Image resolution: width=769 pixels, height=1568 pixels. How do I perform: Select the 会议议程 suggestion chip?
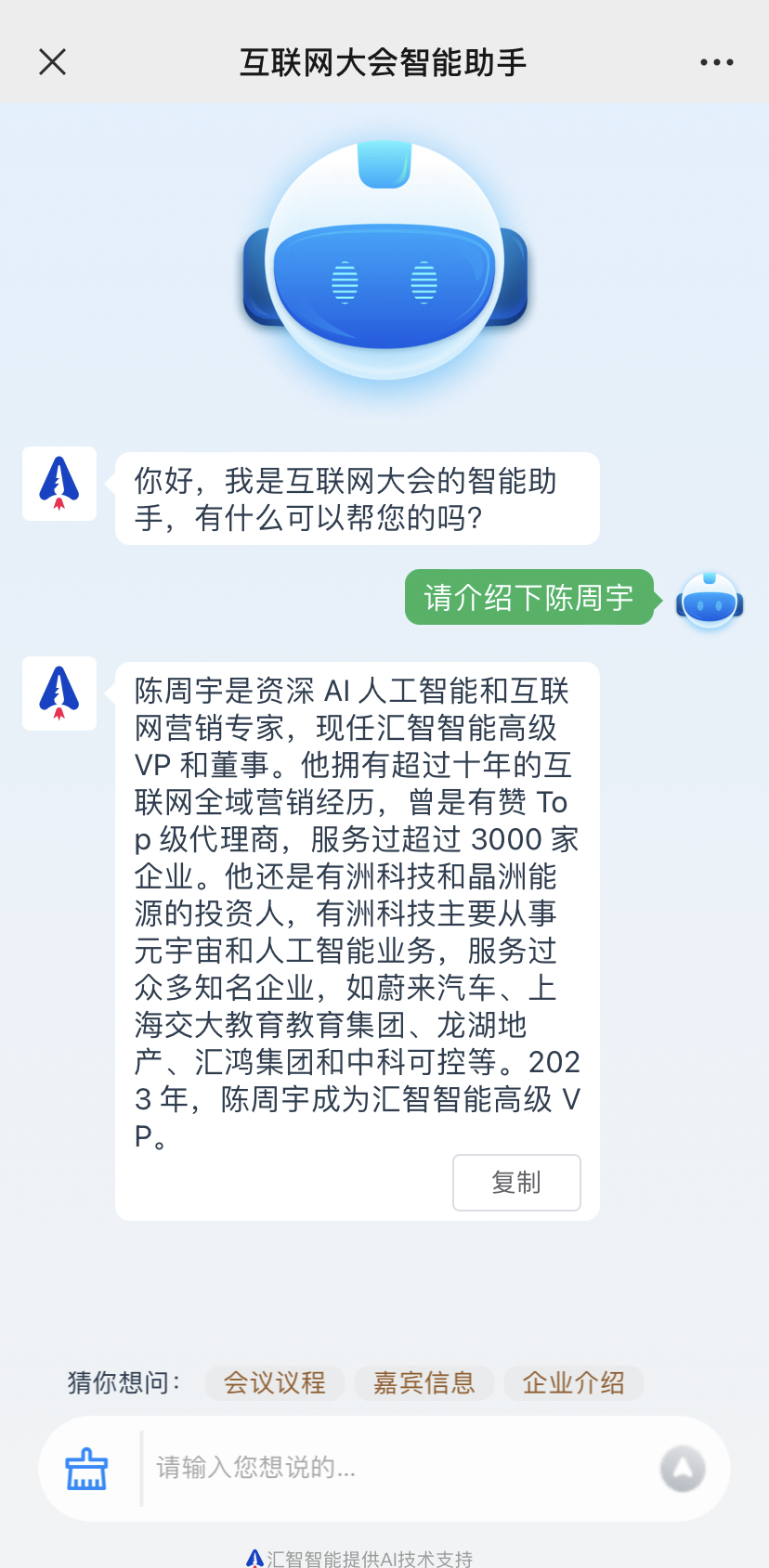tap(275, 1382)
